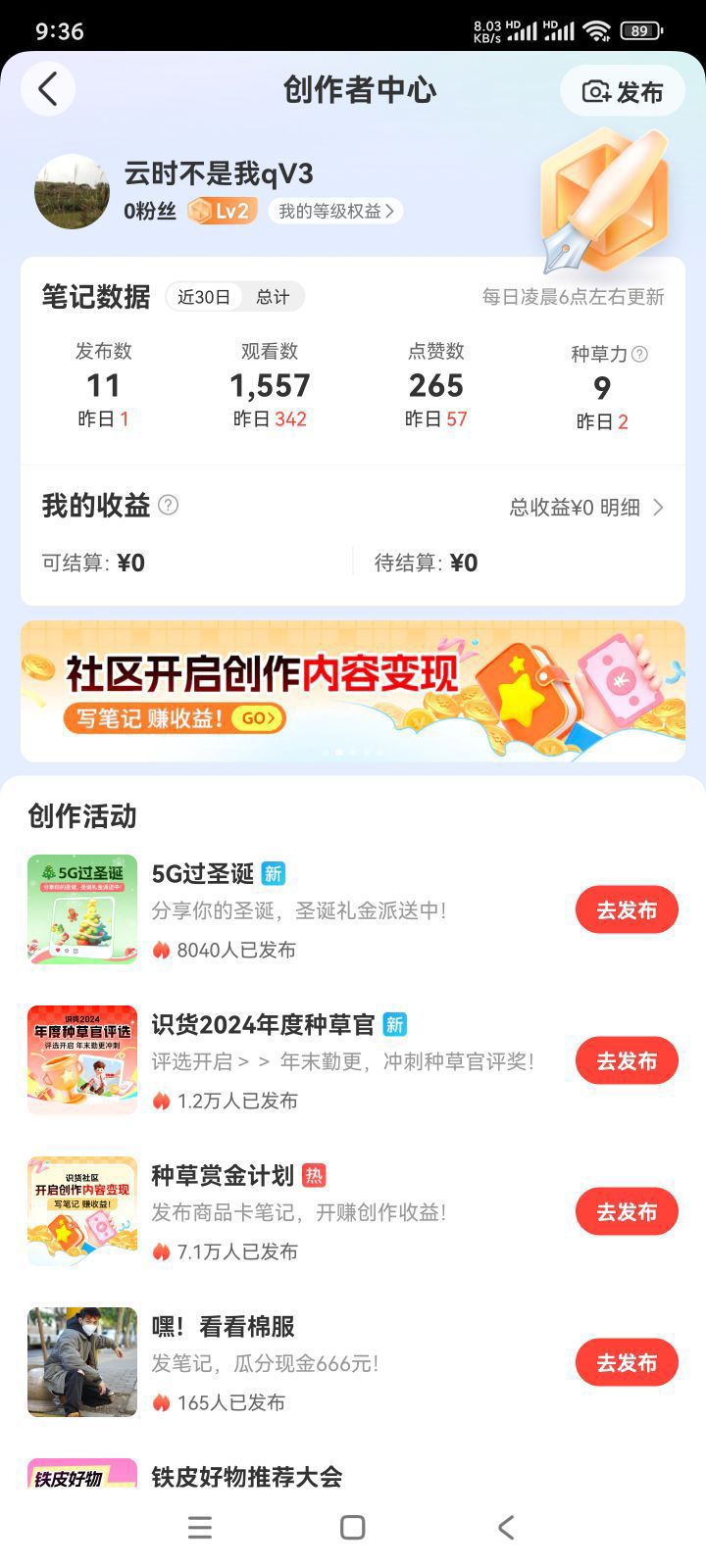
Task: Select the 近30日 data range
Action: click(x=204, y=297)
